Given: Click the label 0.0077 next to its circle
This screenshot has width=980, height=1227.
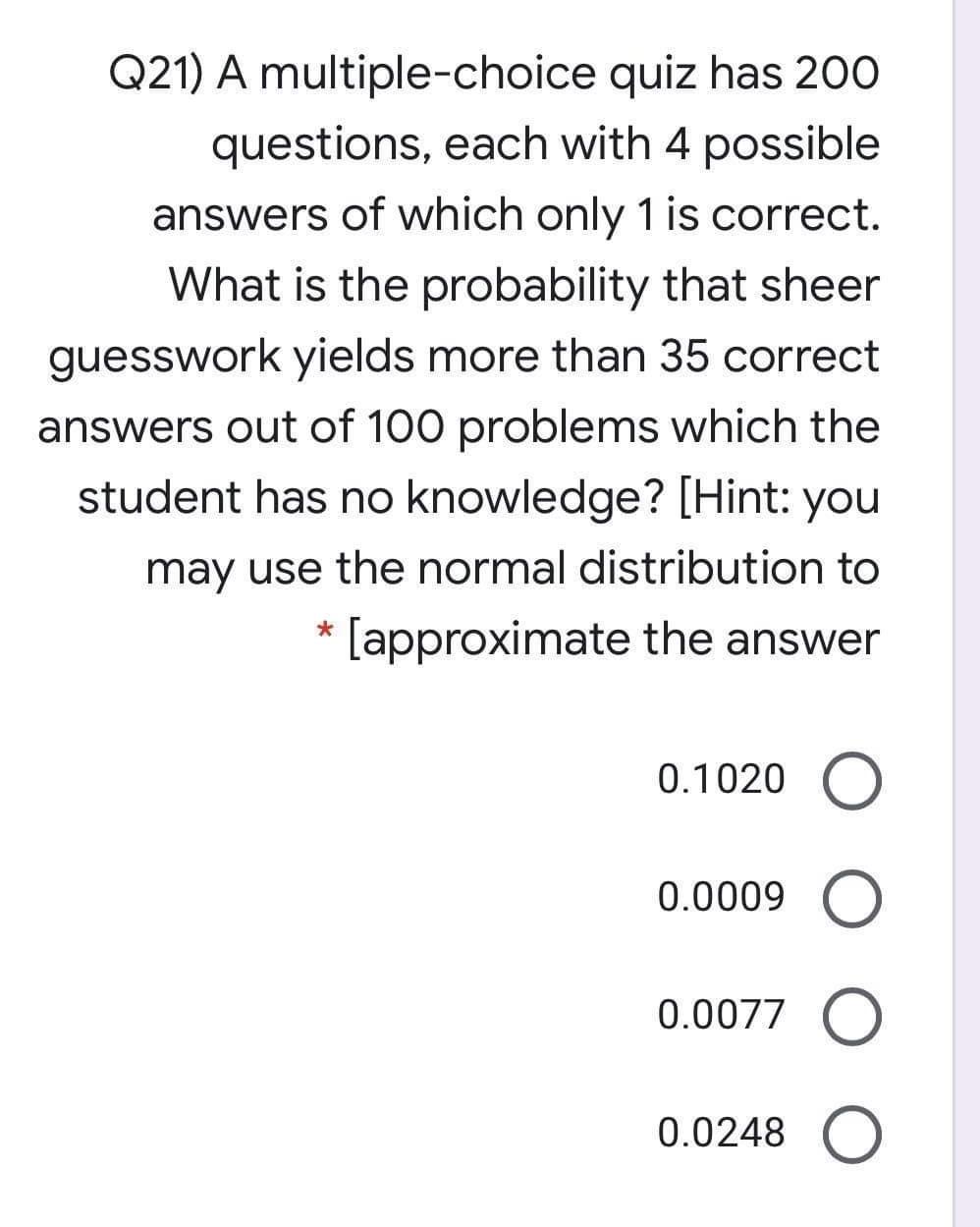Looking at the screenshot, I should (x=721, y=1014).
